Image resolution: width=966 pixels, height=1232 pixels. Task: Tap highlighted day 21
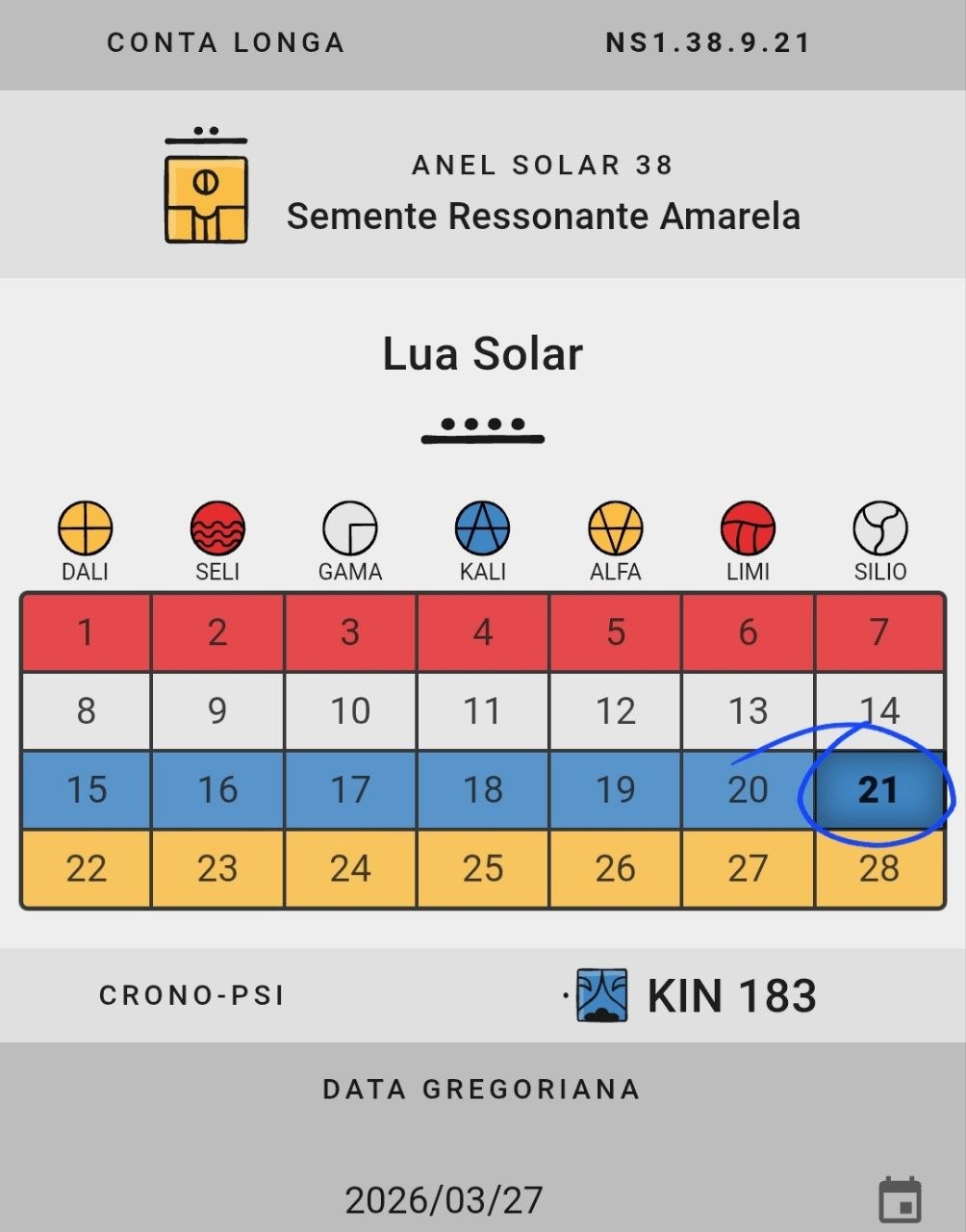pos(877,790)
